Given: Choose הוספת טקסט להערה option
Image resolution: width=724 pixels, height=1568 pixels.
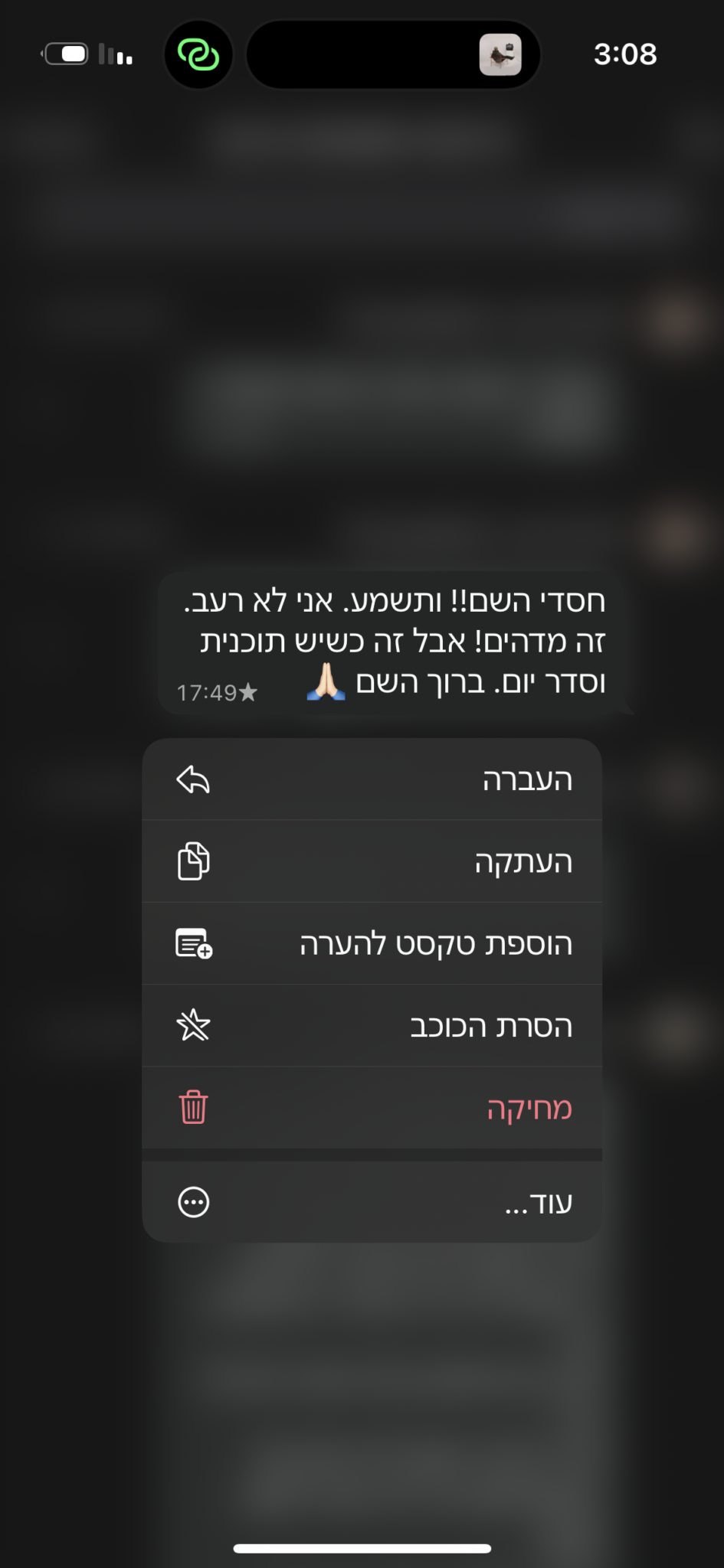Looking at the screenshot, I should click(372, 943).
